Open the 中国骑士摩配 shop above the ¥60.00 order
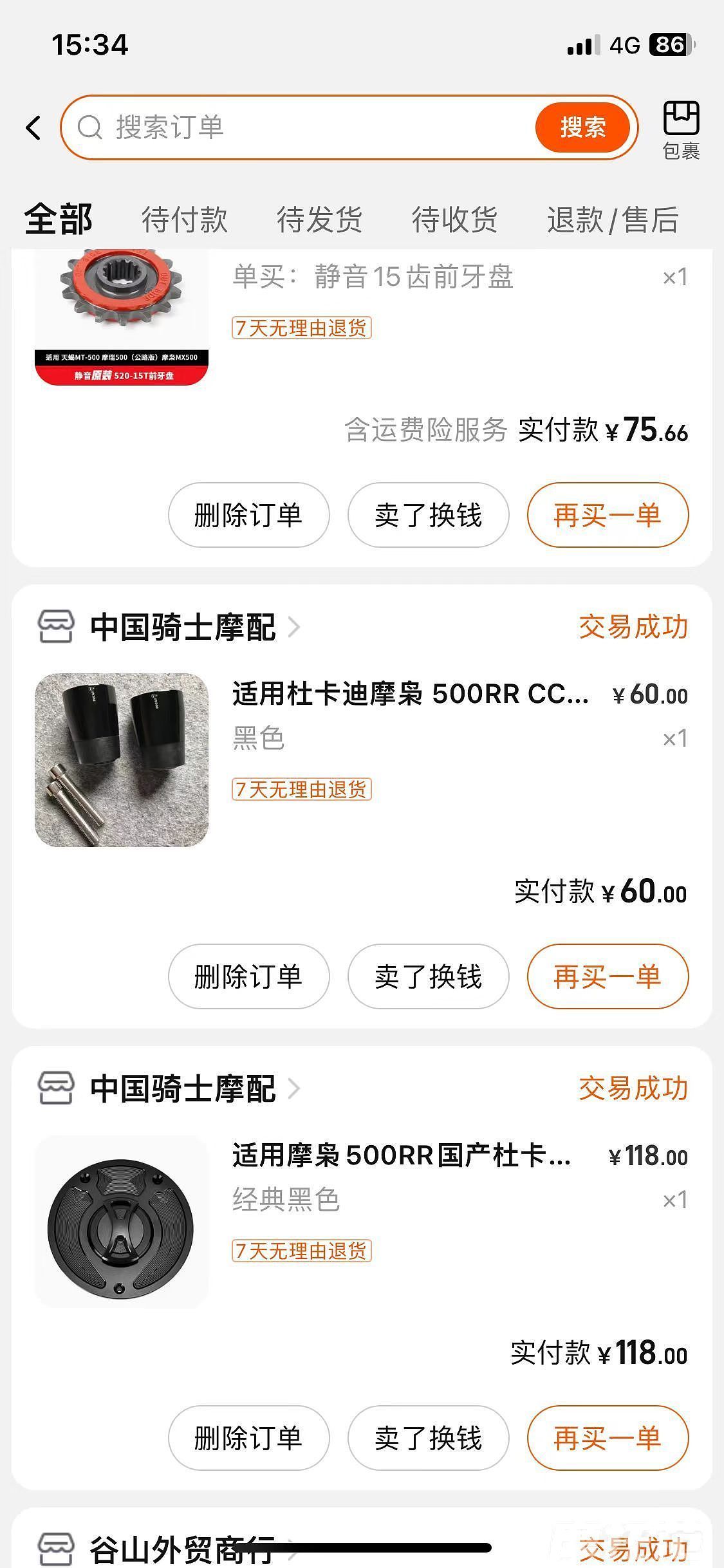This screenshot has width=724, height=1568. coord(183,627)
